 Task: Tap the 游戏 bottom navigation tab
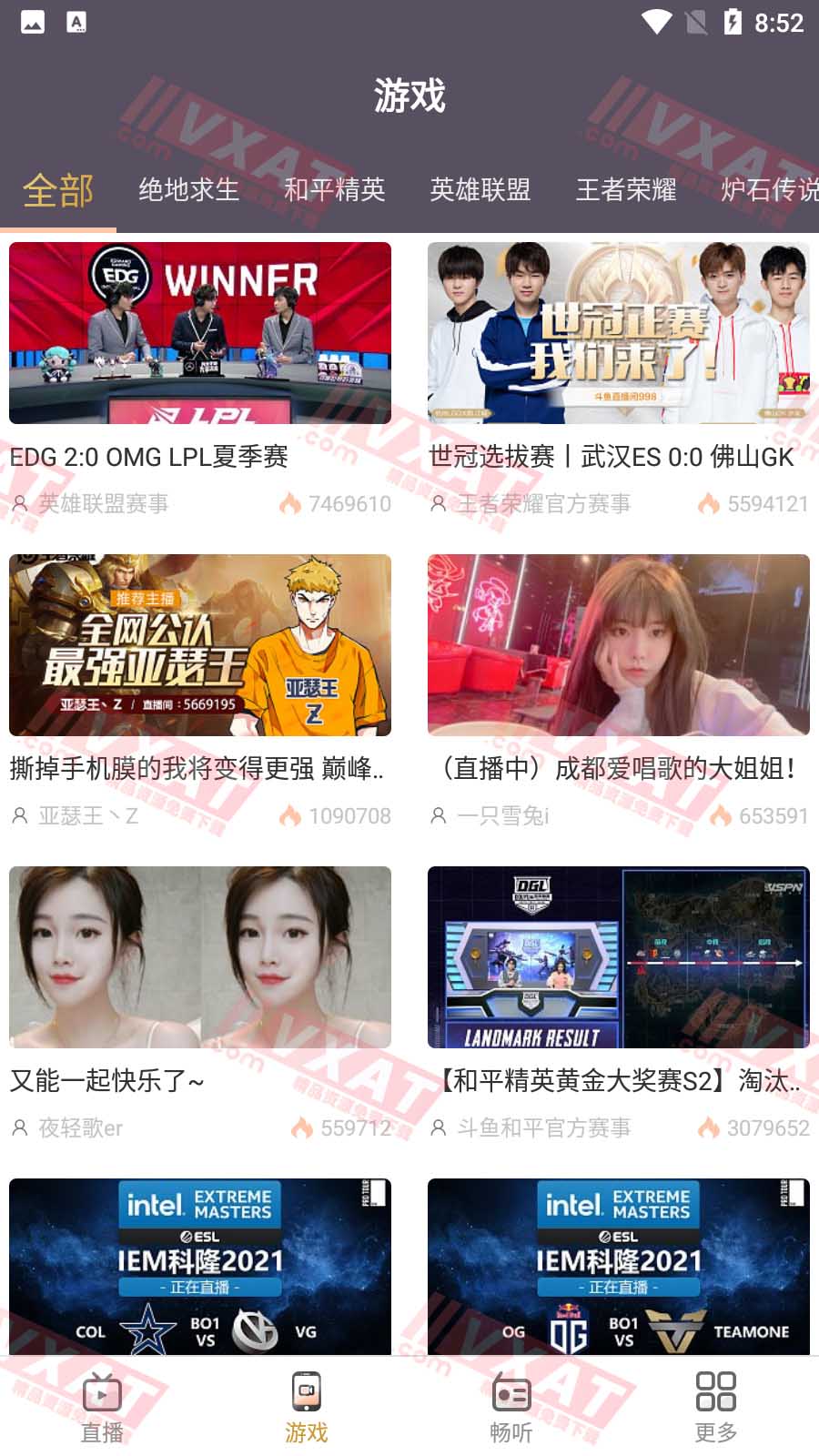[x=307, y=1406]
